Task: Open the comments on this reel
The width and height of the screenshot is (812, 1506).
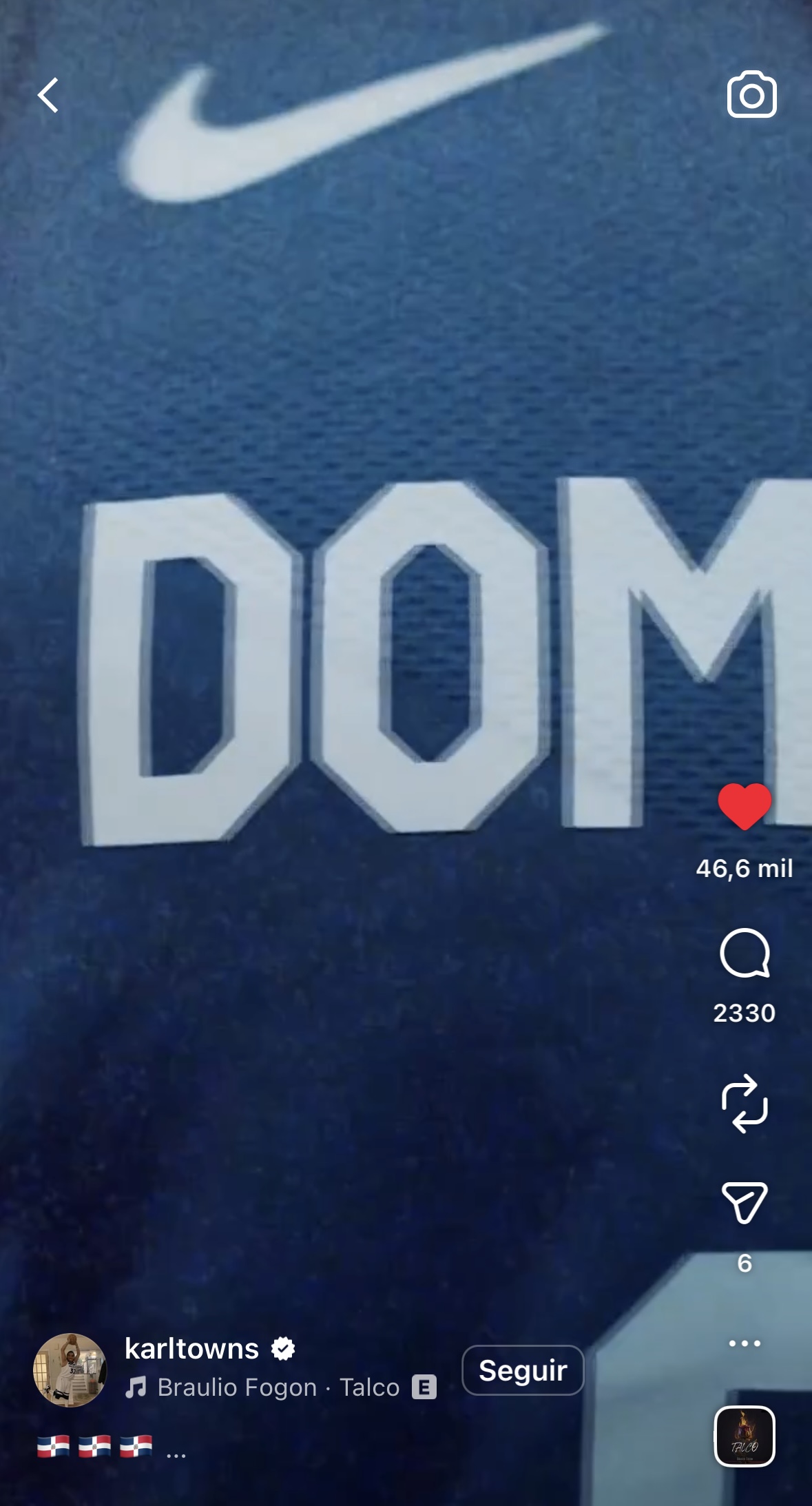Action: coord(745,953)
